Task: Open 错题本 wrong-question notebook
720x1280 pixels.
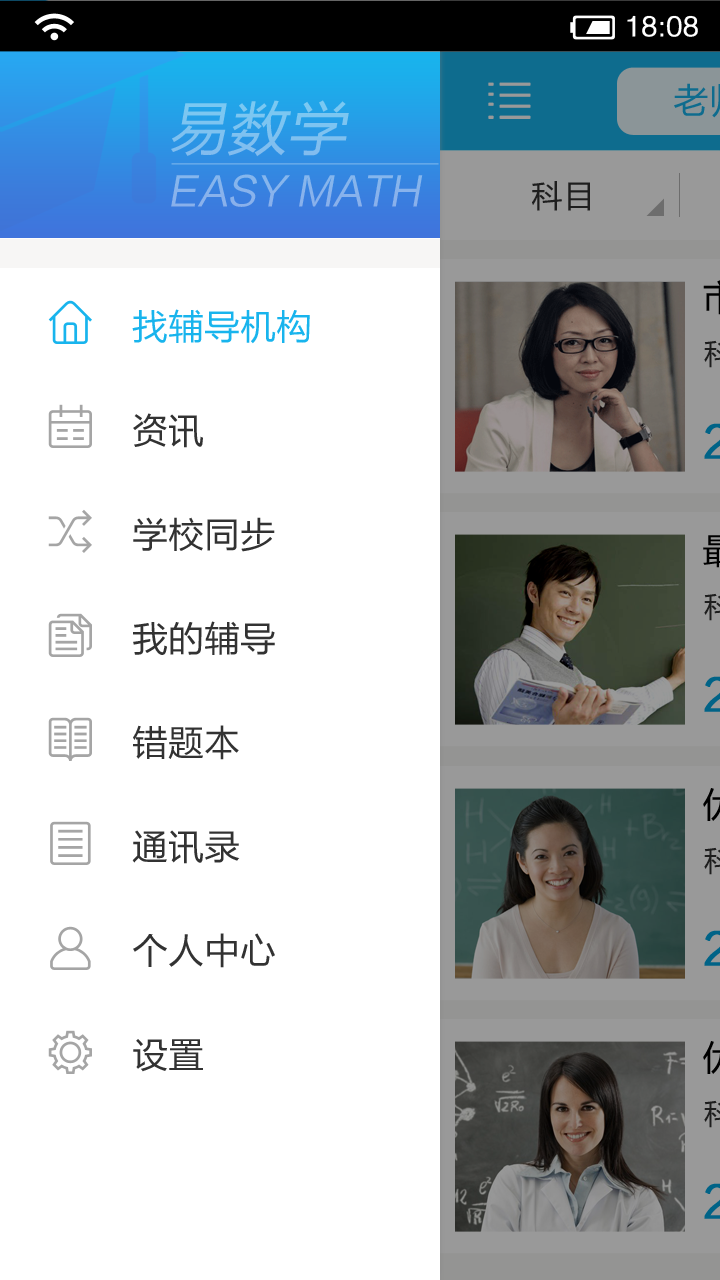Action: pos(186,743)
